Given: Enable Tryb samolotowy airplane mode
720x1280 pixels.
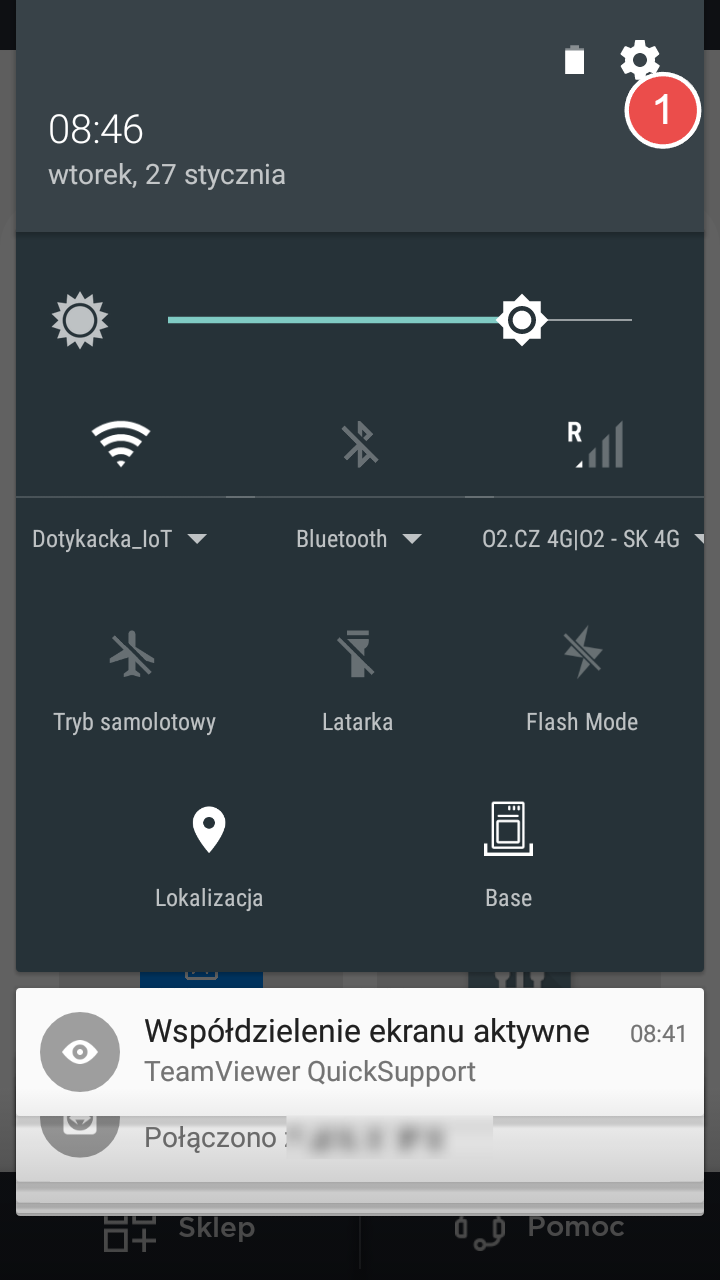Looking at the screenshot, I should 133,680.
